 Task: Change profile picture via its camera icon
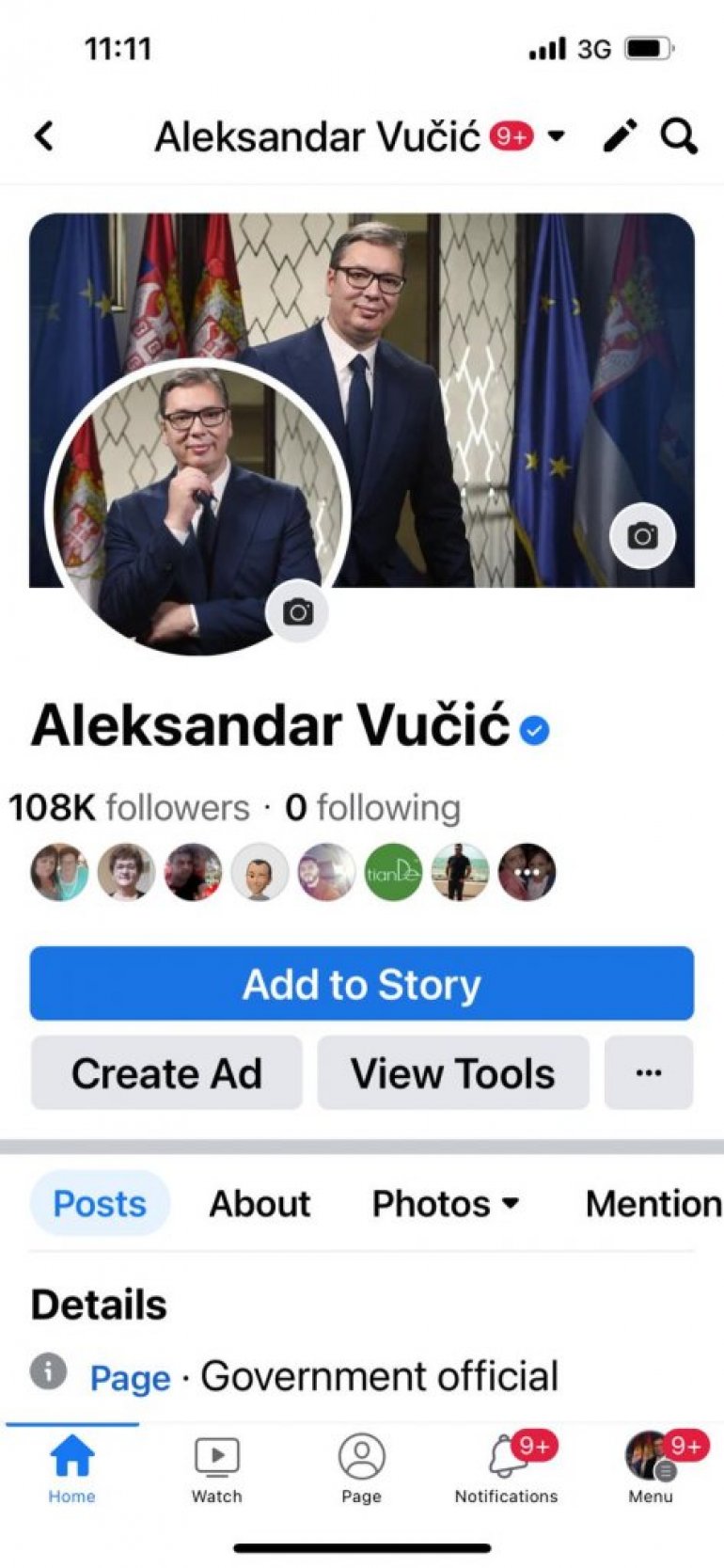tap(297, 612)
